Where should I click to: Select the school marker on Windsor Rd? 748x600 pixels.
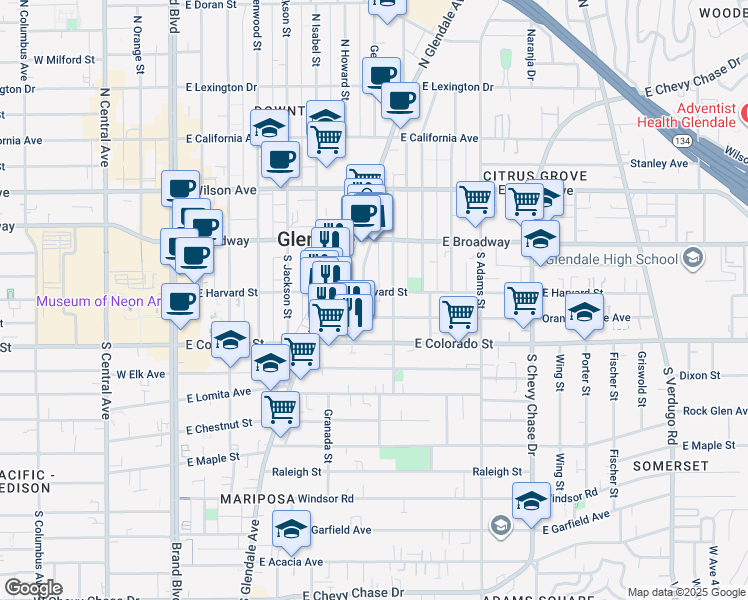[x=531, y=500]
